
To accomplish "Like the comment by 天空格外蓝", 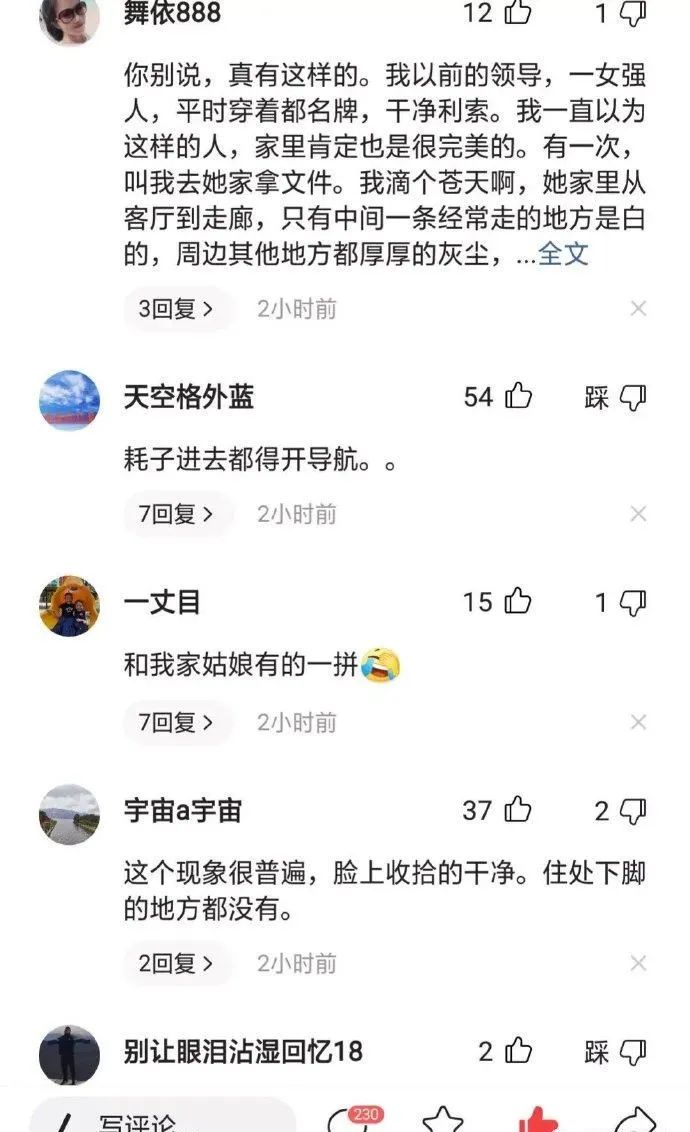I will pos(517,397).
